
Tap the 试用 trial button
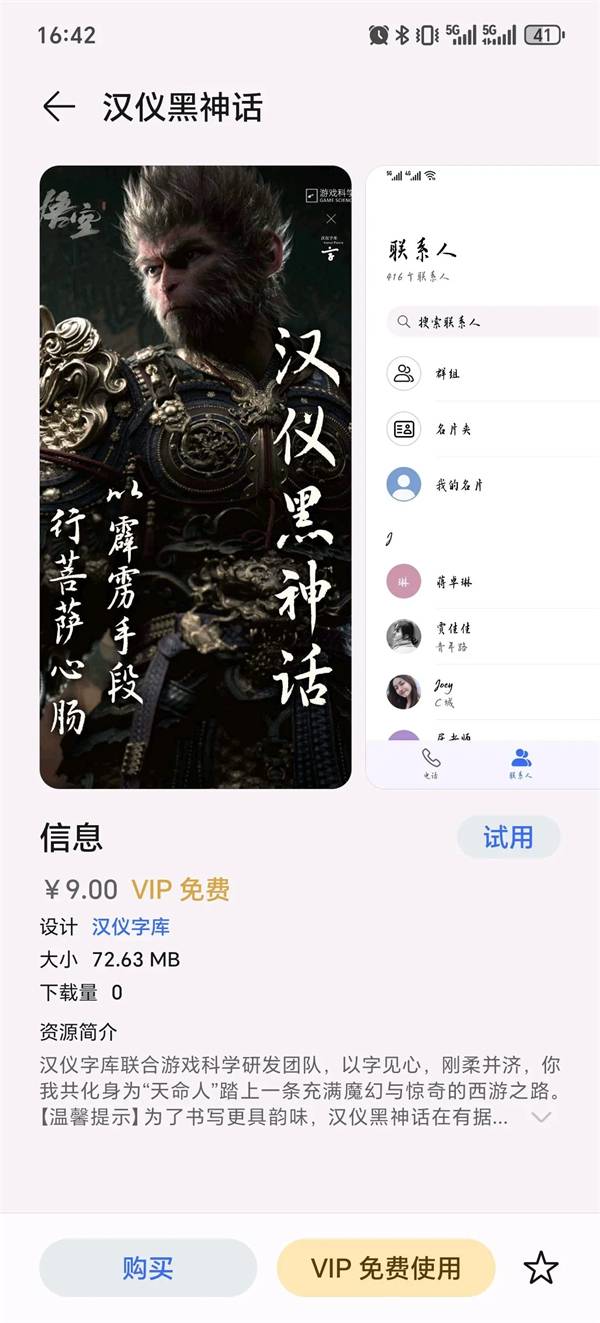(508, 838)
